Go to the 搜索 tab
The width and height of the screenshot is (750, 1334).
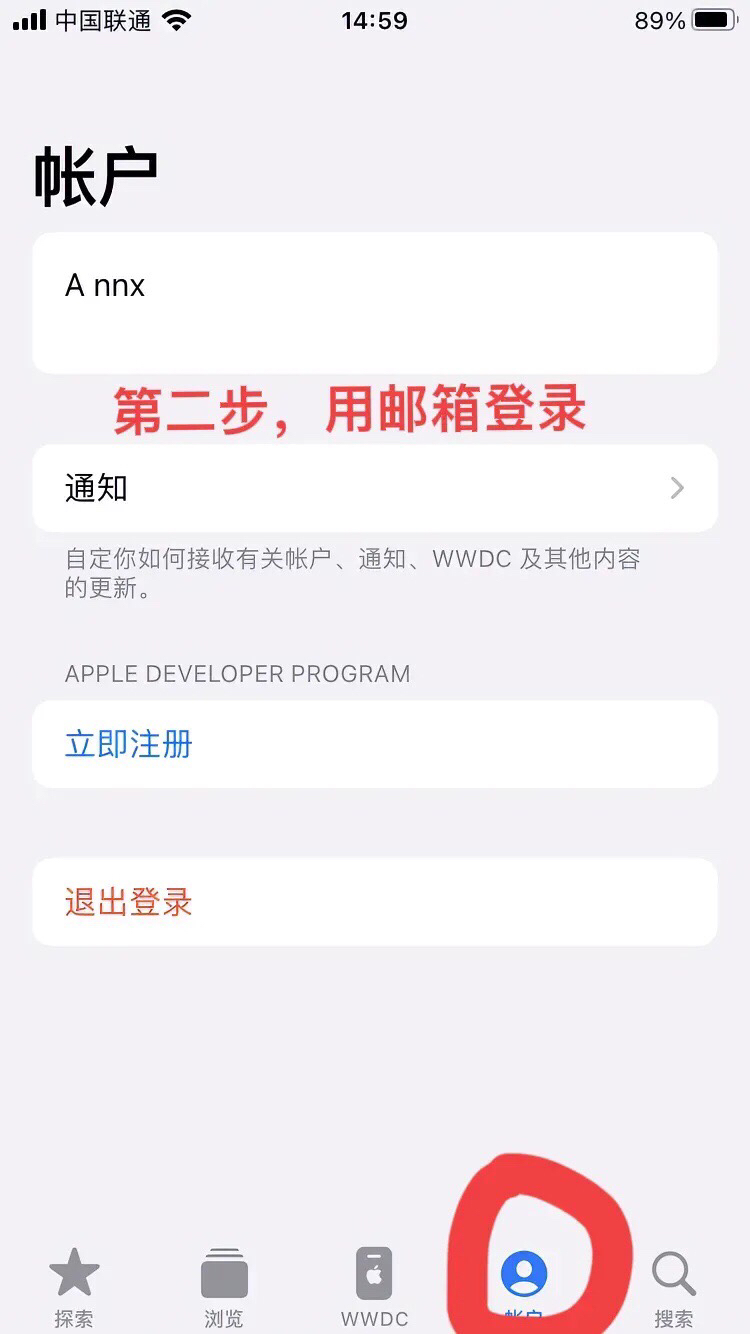[x=674, y=1284]
